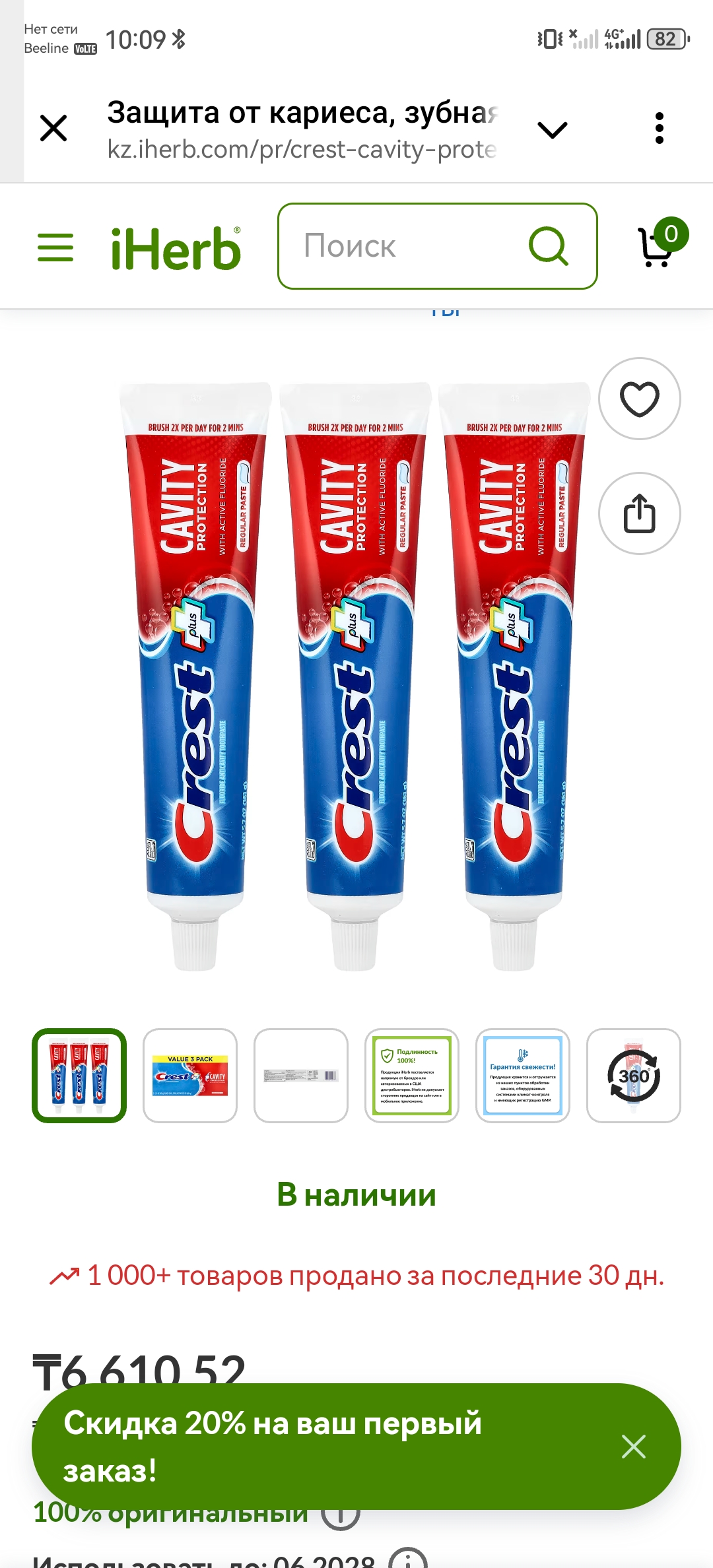Add product to favorites with heart
Screen dimensions: 713x1568
(639, 399)
